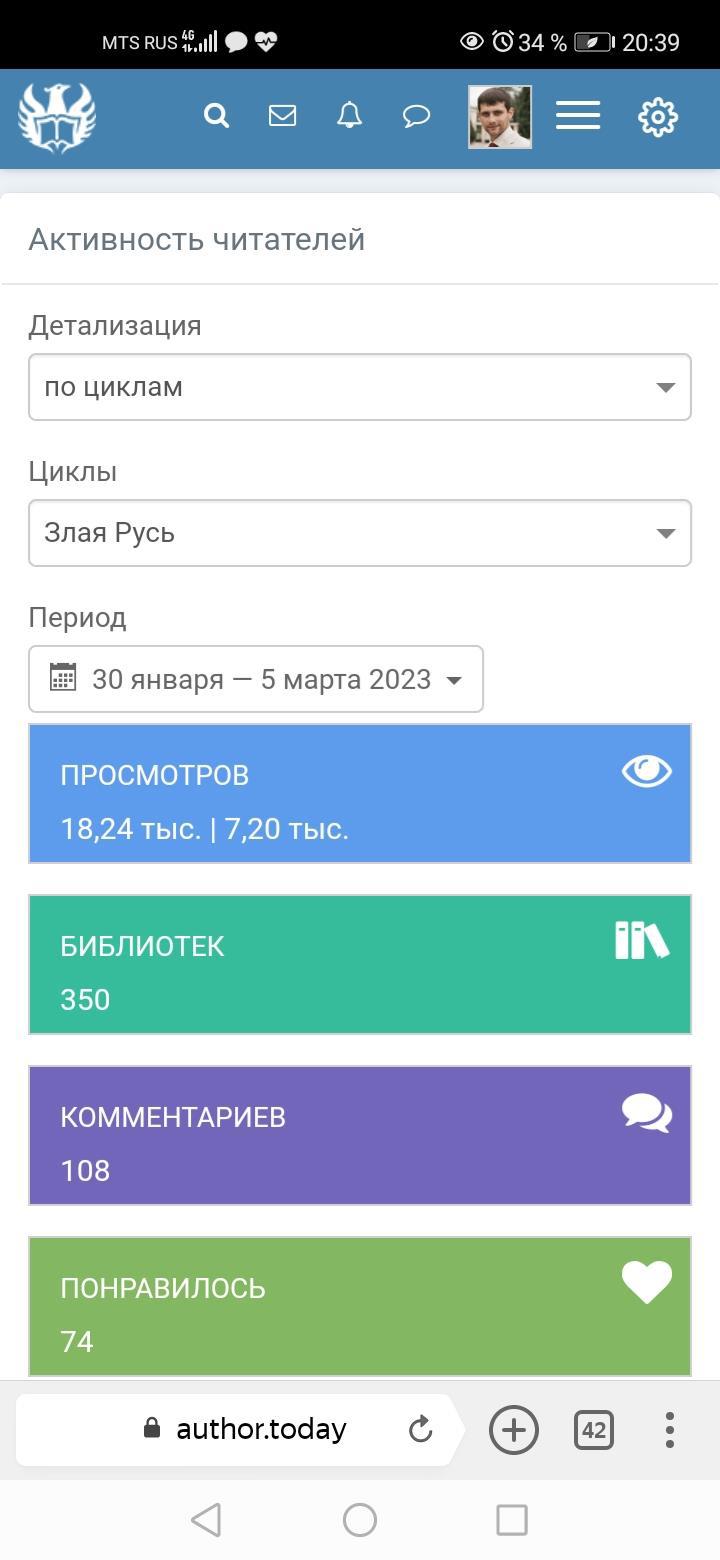Show the 42 open tabs
This screenshot has height=1560, width=720.
pyautogui.click(x=594, y=1430)
